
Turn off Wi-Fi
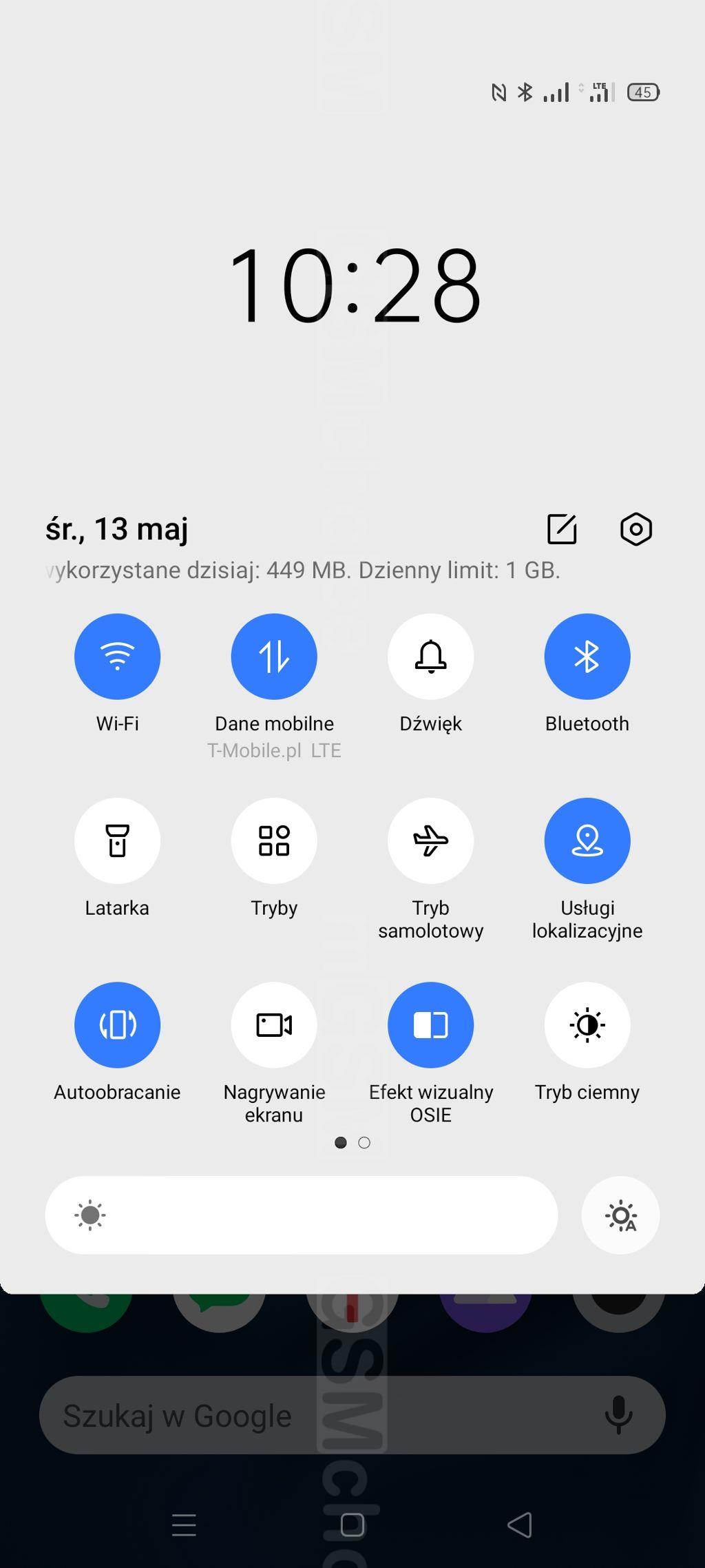point(118,657)
